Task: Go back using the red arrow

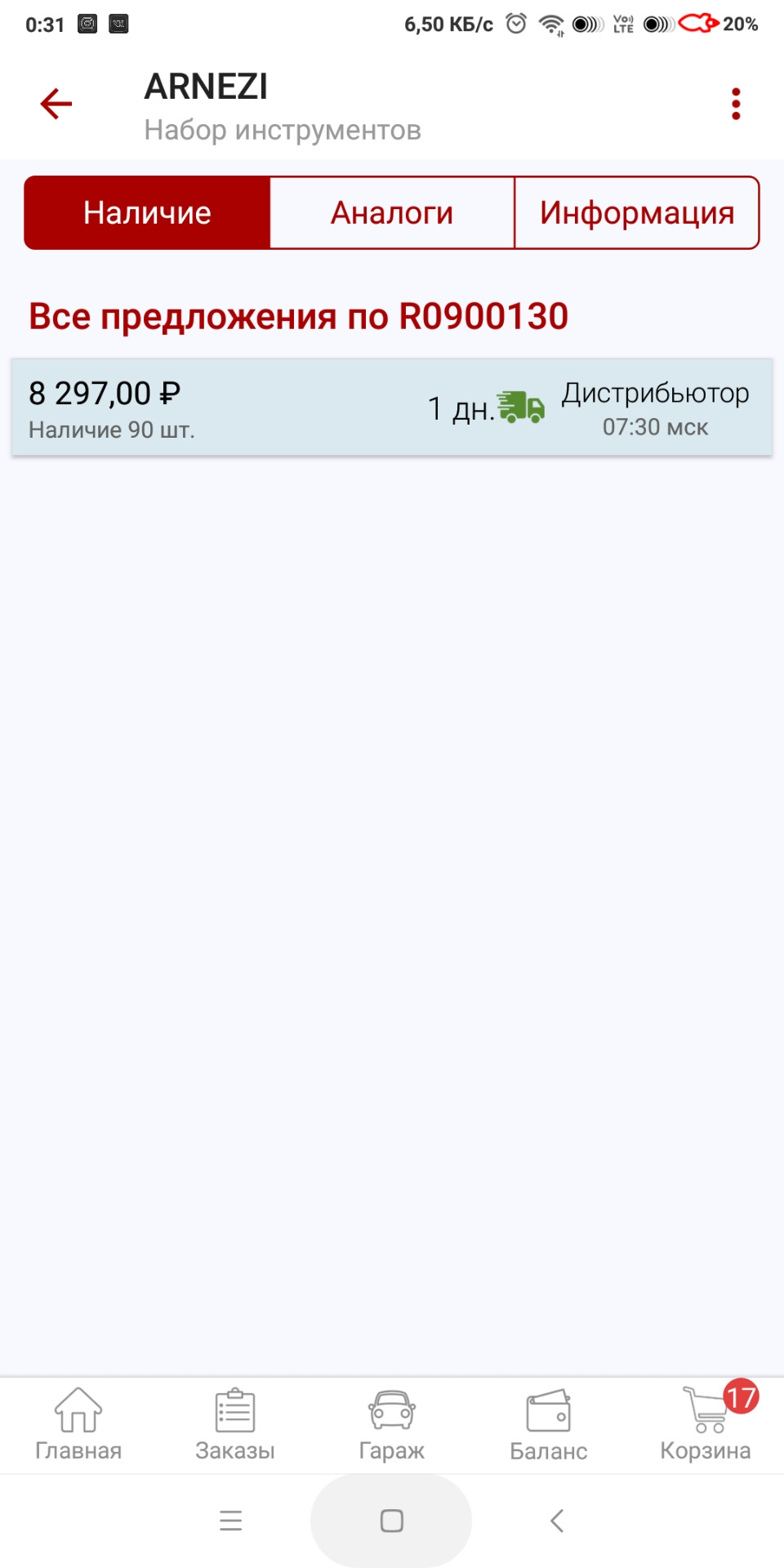Action: pyautogui.click(x=56, y=105)
